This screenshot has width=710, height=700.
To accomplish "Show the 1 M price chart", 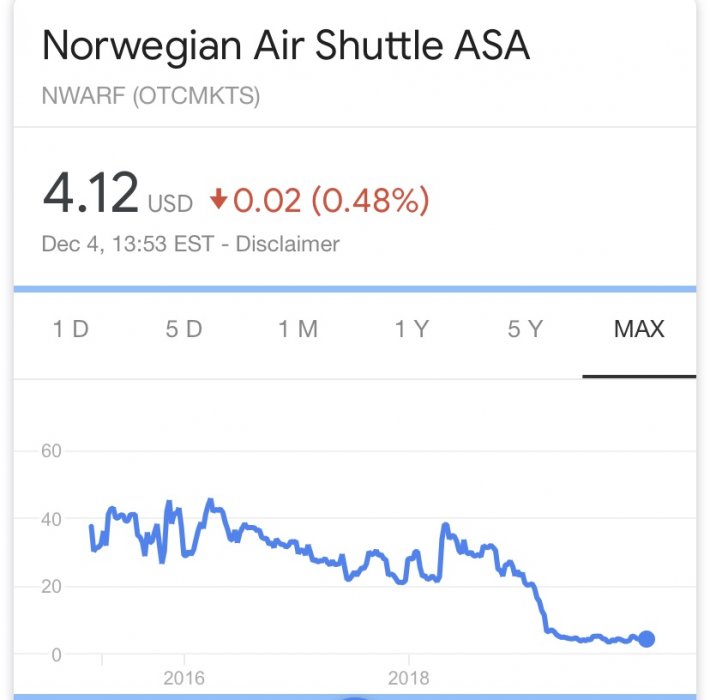I will click(298, 330).
